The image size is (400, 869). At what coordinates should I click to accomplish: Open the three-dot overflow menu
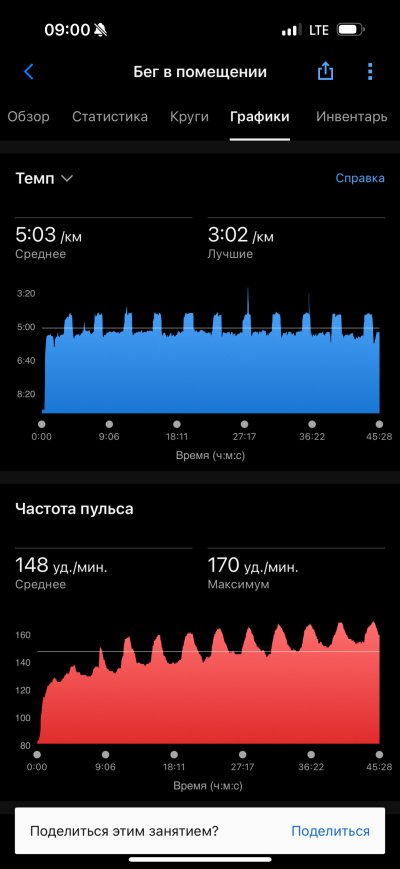(370, 71)
